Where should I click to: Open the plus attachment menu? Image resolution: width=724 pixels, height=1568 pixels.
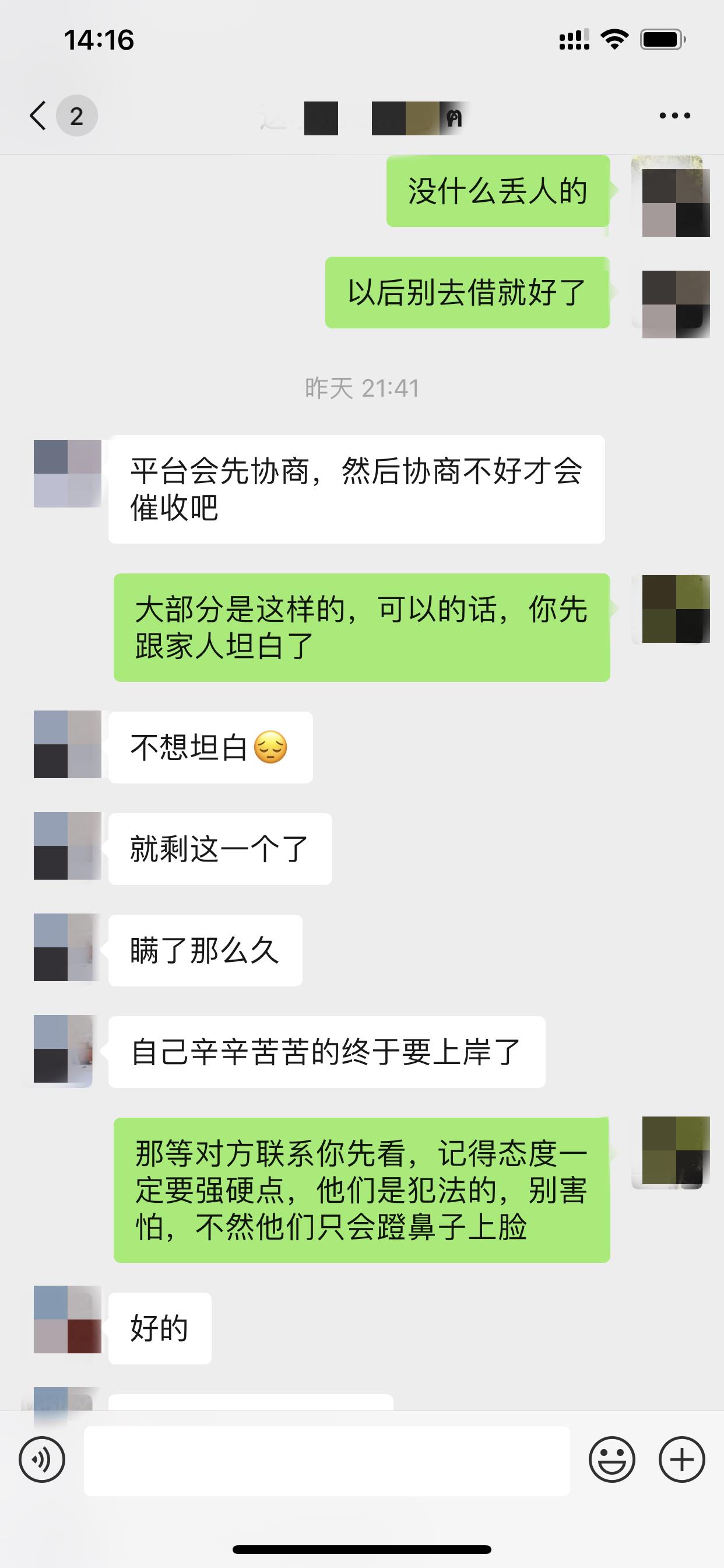[x=681, y=1459]
